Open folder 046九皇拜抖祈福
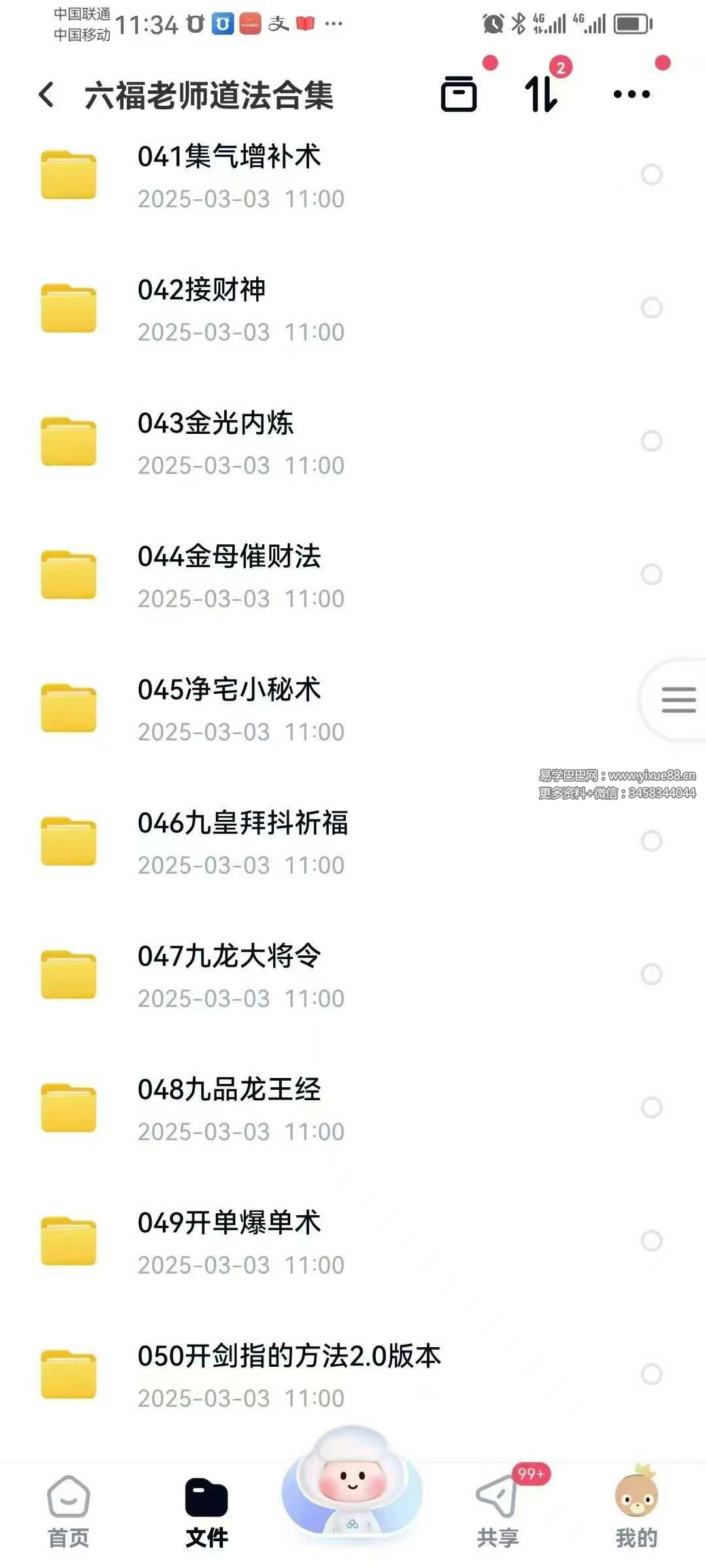Viewport: 706px width, 1568px height. [242, 841]
